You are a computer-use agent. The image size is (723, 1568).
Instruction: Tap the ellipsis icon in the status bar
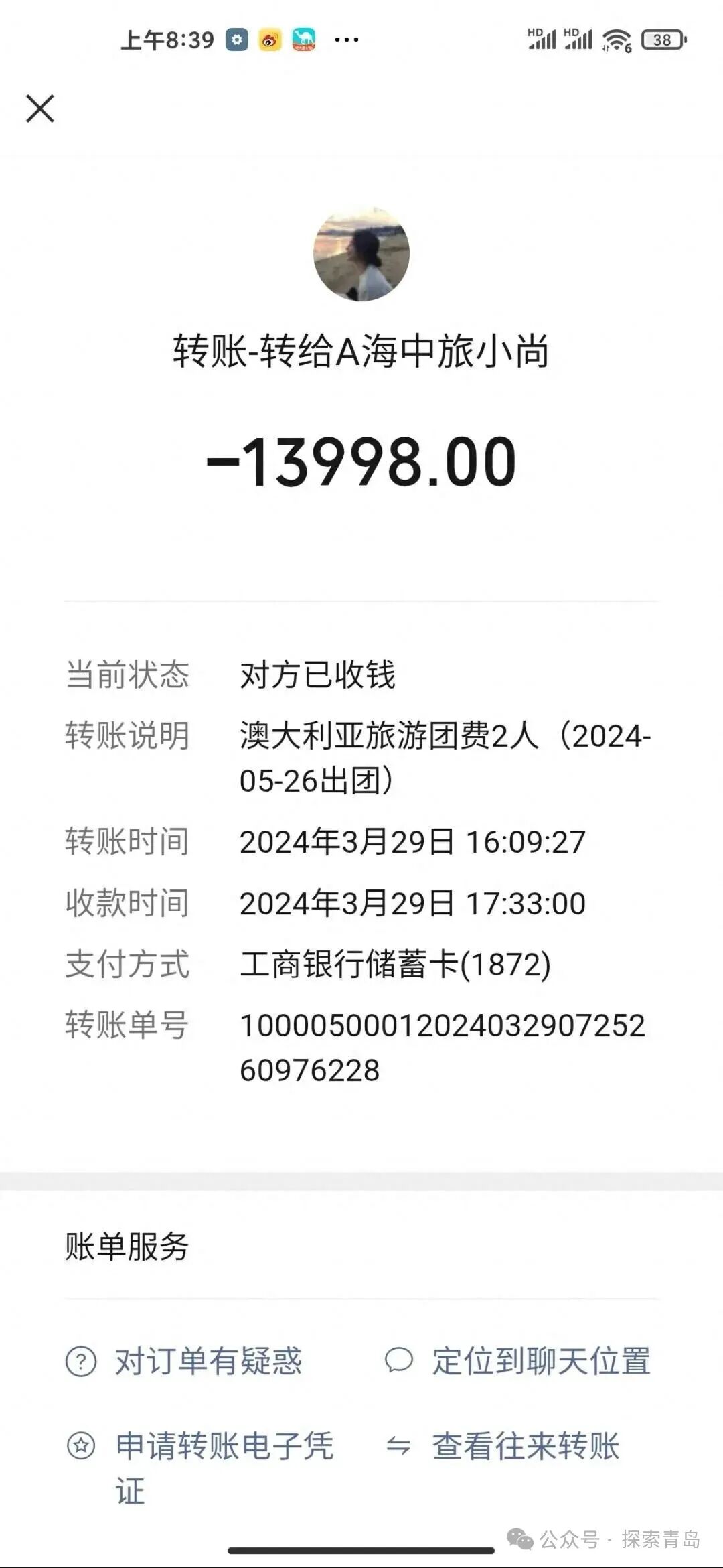tap(345, 40)
